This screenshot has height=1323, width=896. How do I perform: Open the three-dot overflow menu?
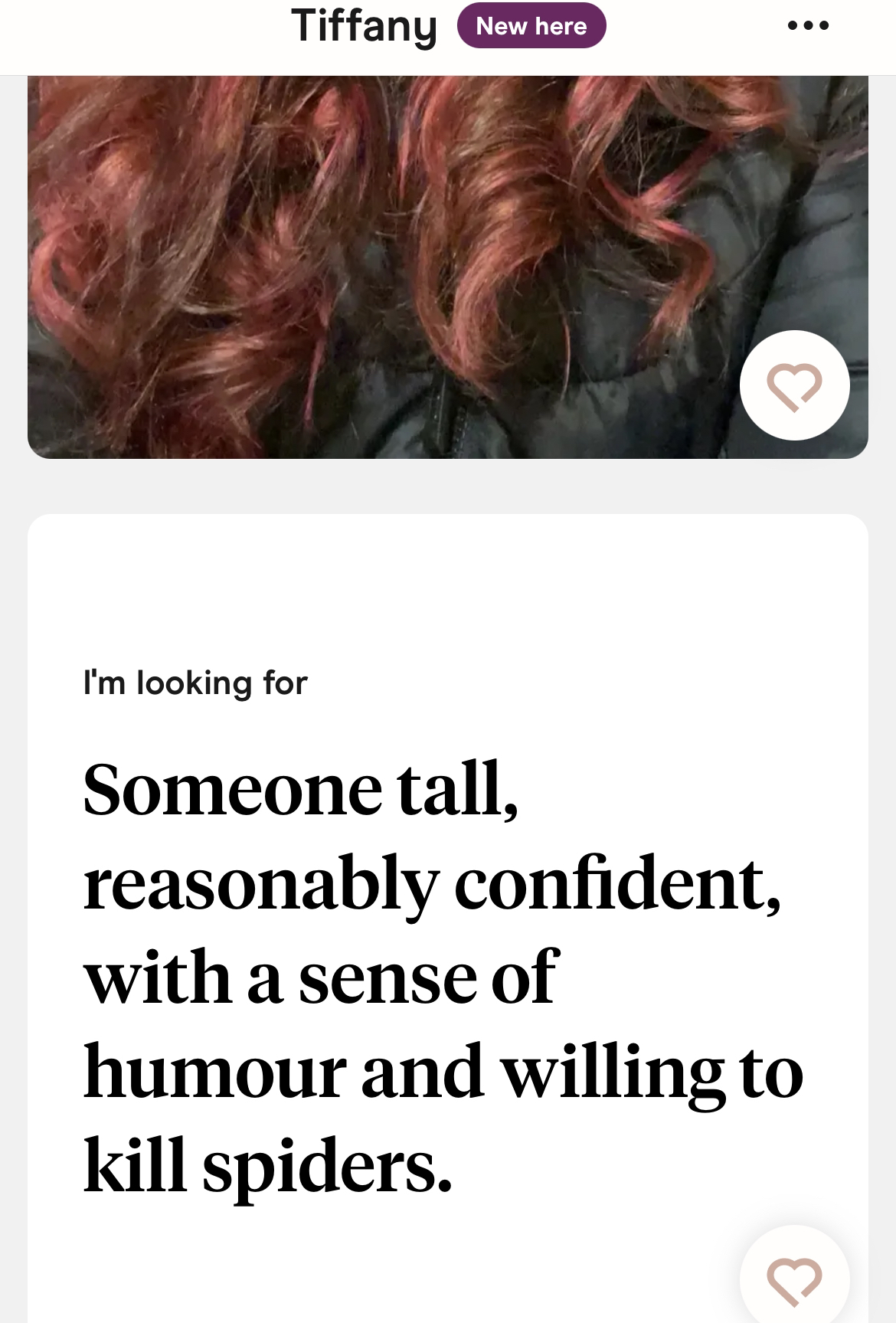pyautogui.click(x=808, y=26)
